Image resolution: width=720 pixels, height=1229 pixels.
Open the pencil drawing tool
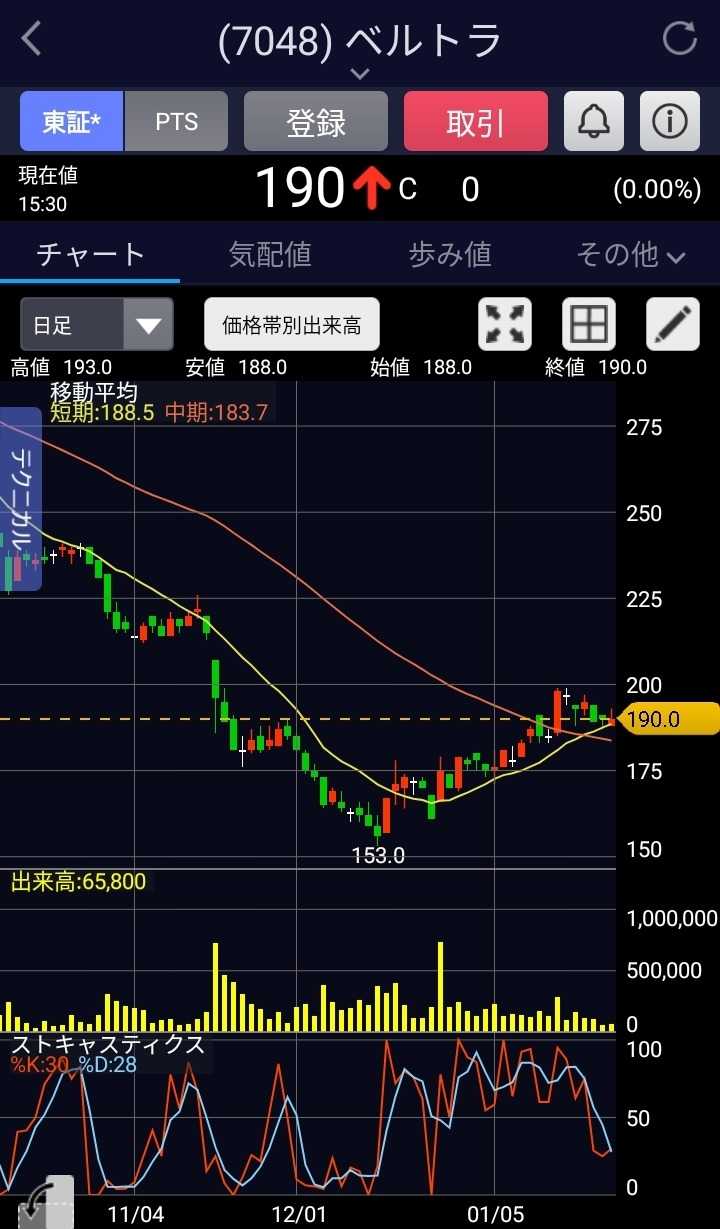click(672, 325)
